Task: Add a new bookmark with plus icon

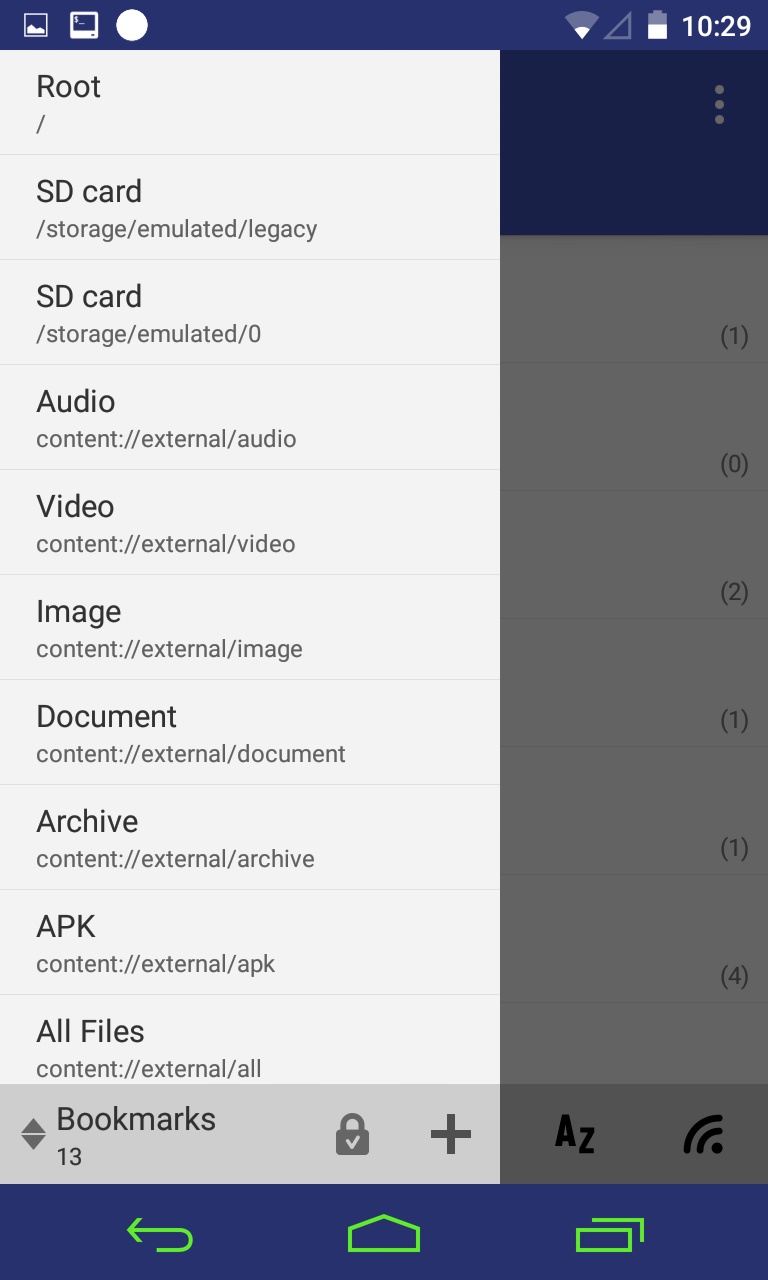Action: pos(450,1134)
